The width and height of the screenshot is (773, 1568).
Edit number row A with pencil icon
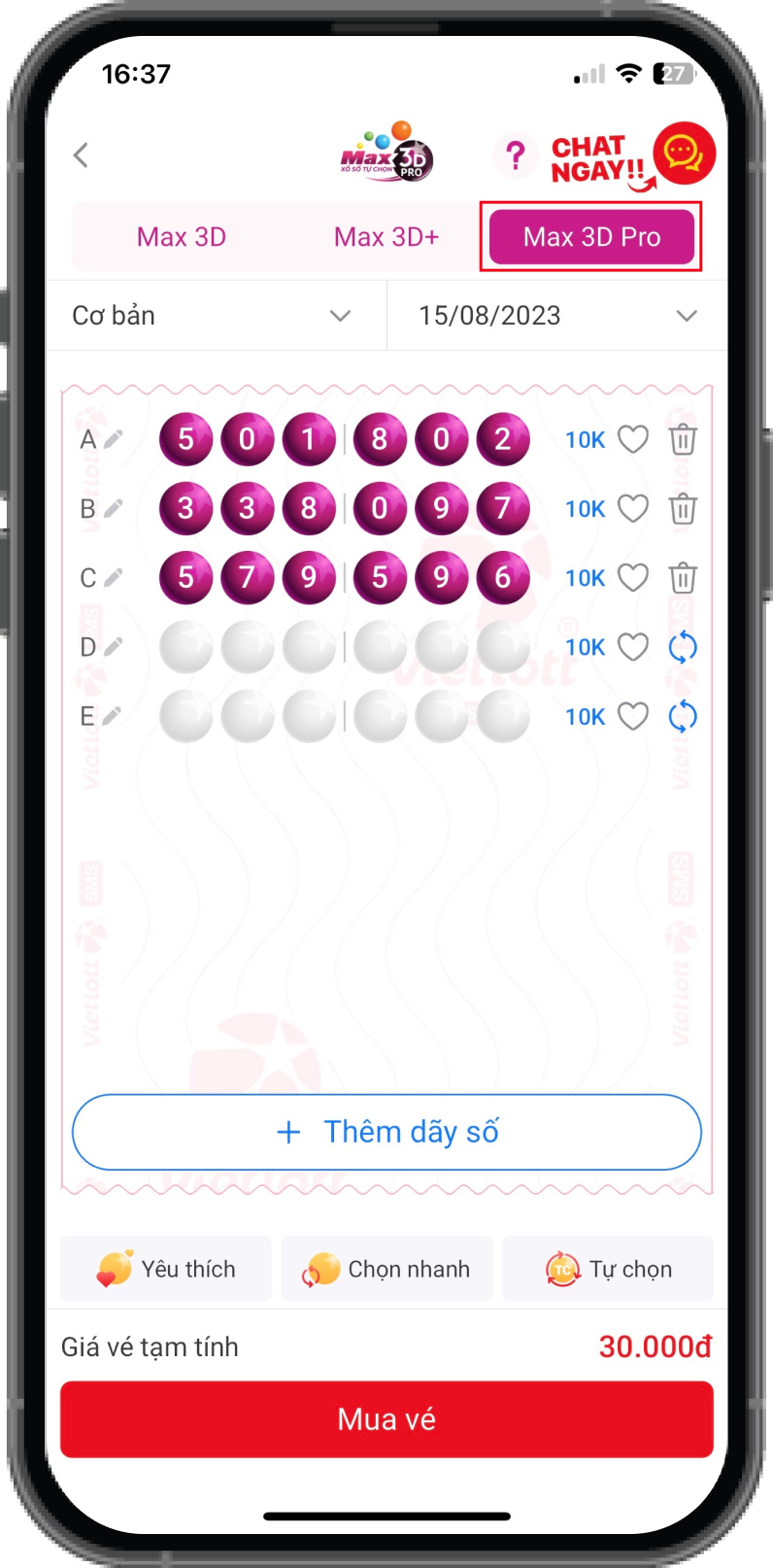tap(113, 440)
